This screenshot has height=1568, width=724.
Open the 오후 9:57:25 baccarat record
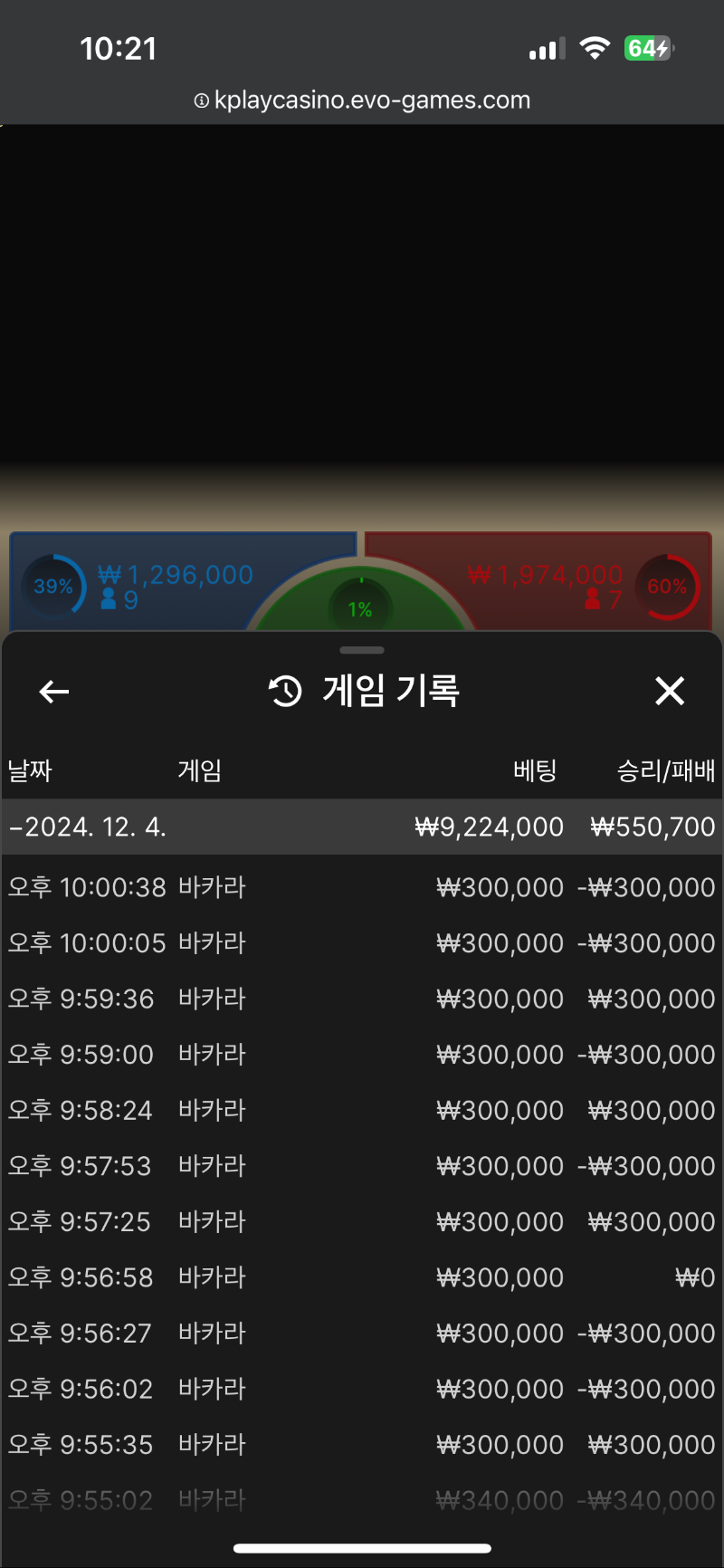pyautogui.click(x=362, y=1222)
